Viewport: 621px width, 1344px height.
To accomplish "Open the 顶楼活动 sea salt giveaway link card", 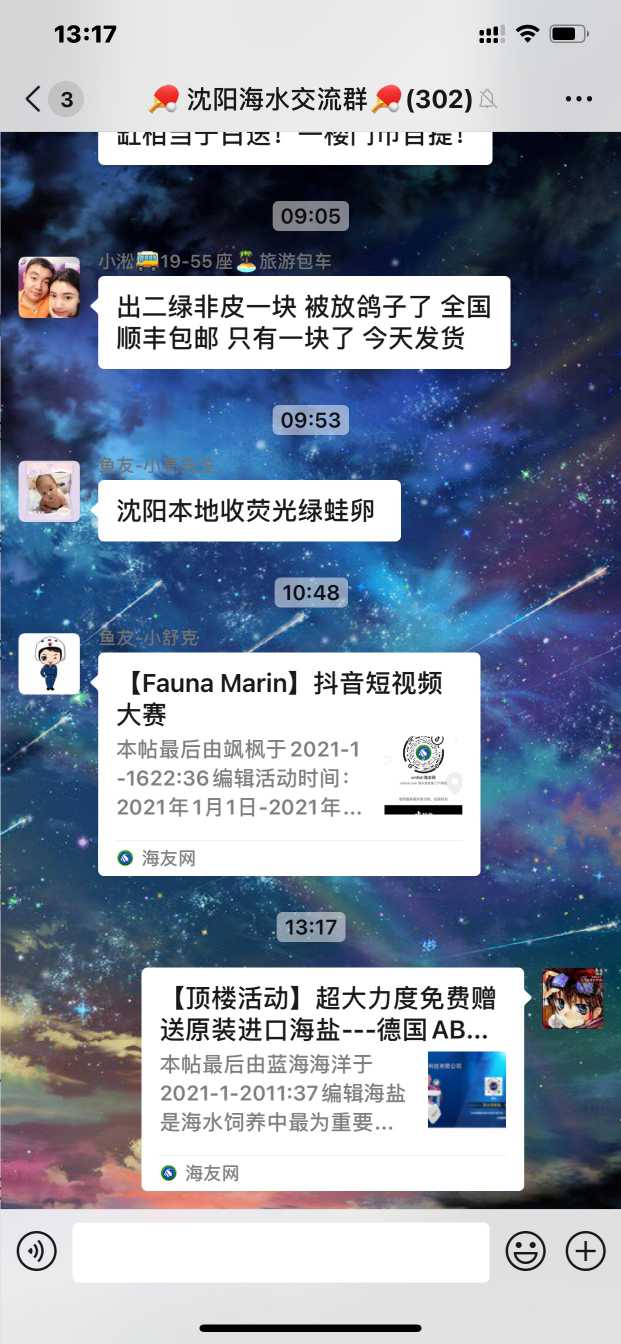I will (332, 1078).
